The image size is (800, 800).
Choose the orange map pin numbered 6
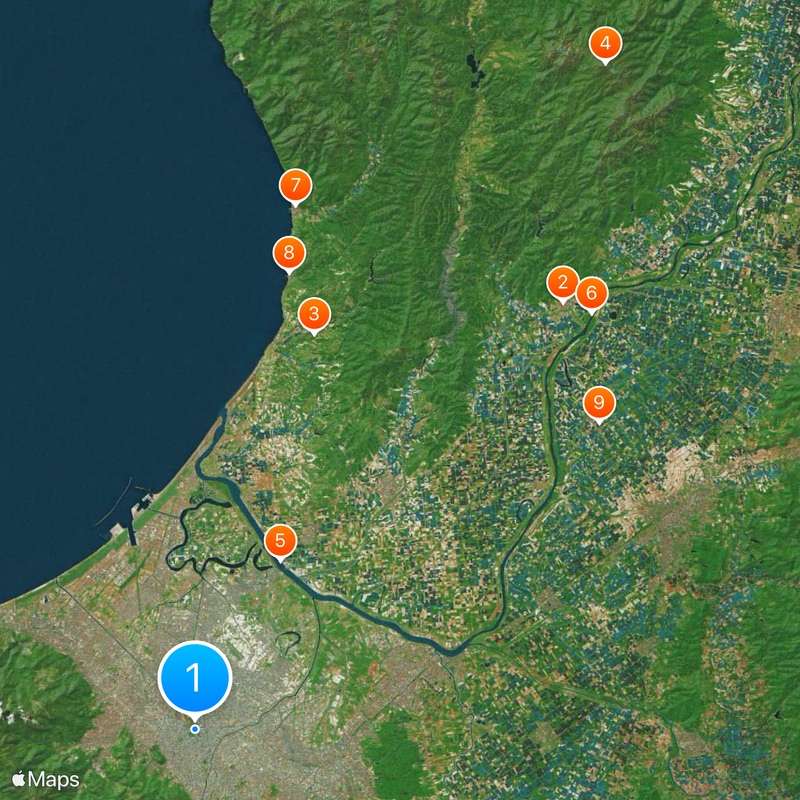coord(591,293)
